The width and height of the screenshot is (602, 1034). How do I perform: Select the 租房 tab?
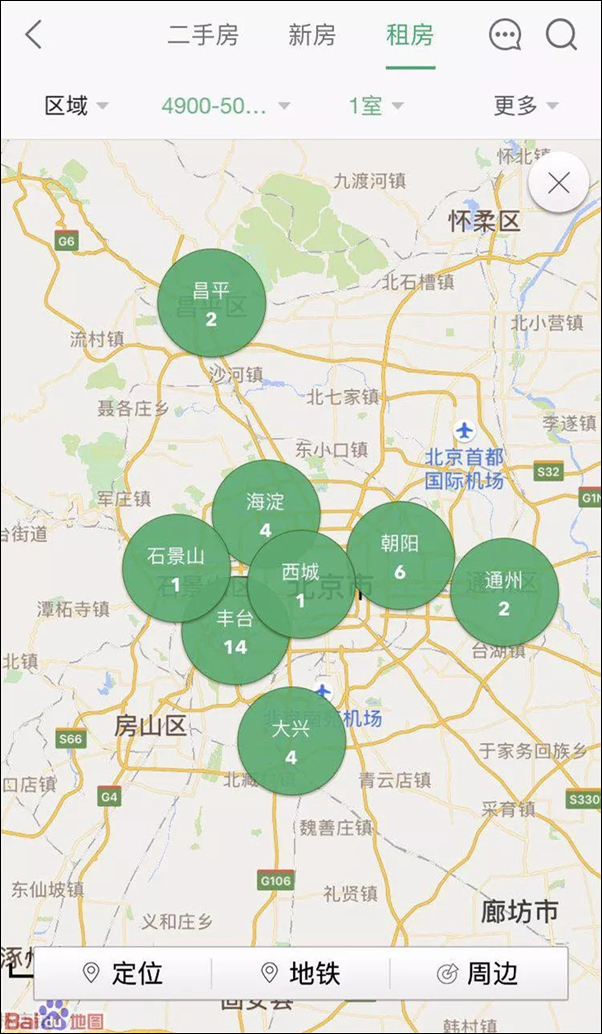[410, 36]
